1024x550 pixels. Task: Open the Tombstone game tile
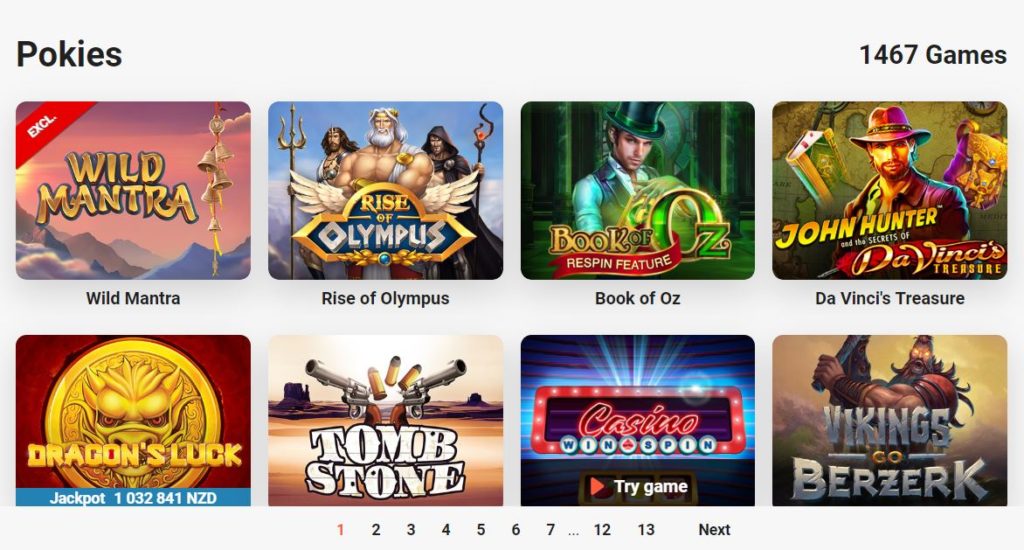(385, 420)
